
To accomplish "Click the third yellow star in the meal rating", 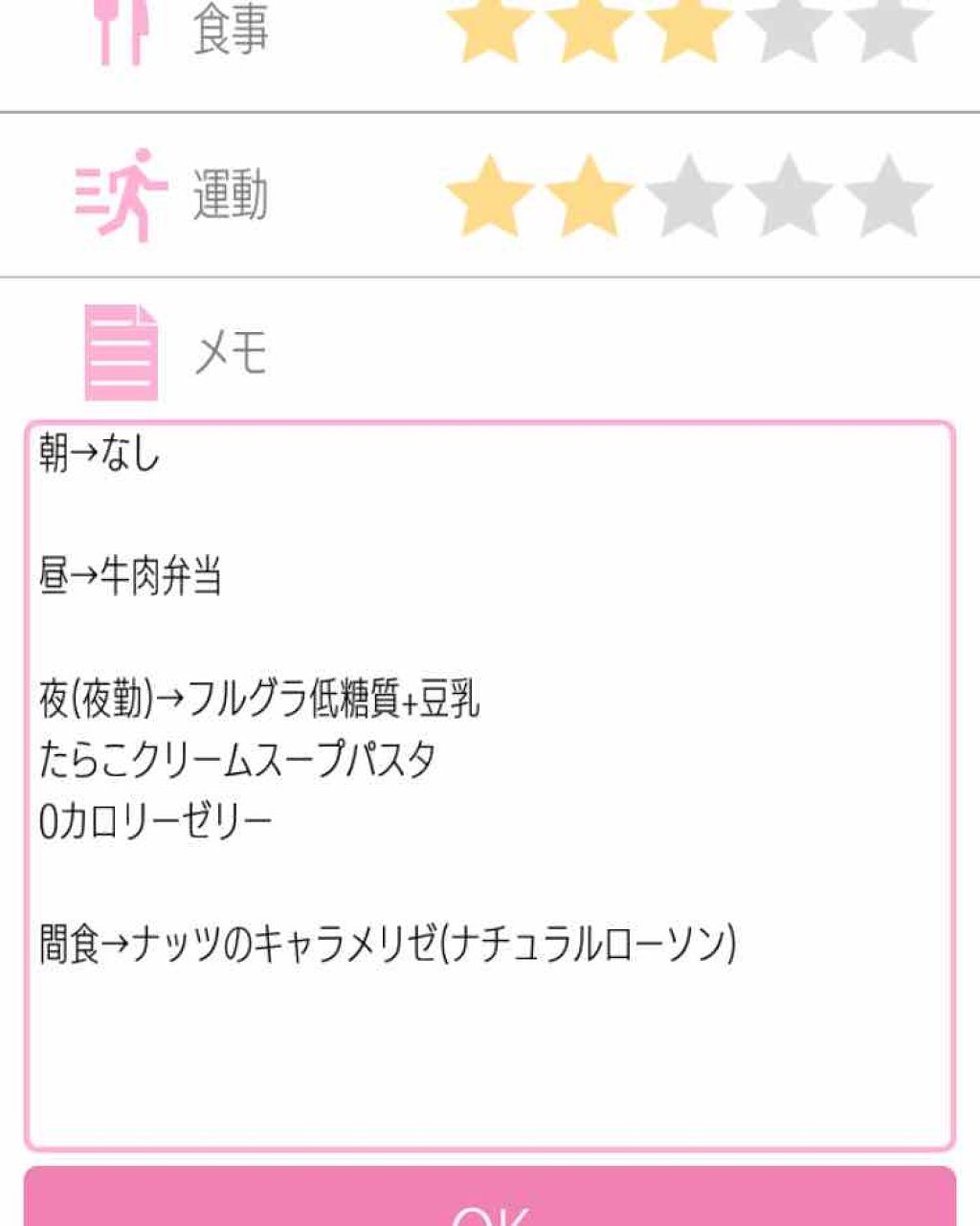I will point(687,27).
